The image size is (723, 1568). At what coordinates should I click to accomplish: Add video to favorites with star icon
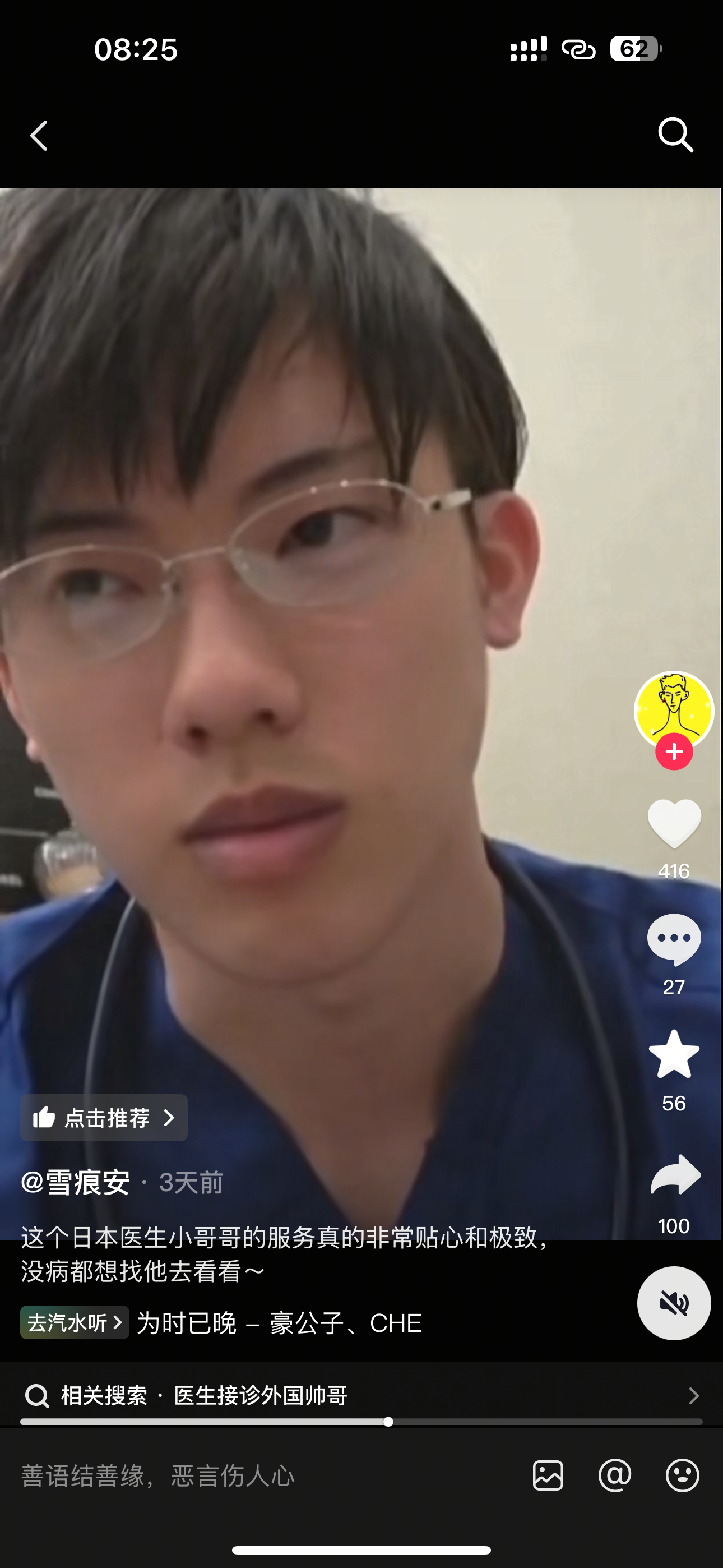[x=674, y=1054]
